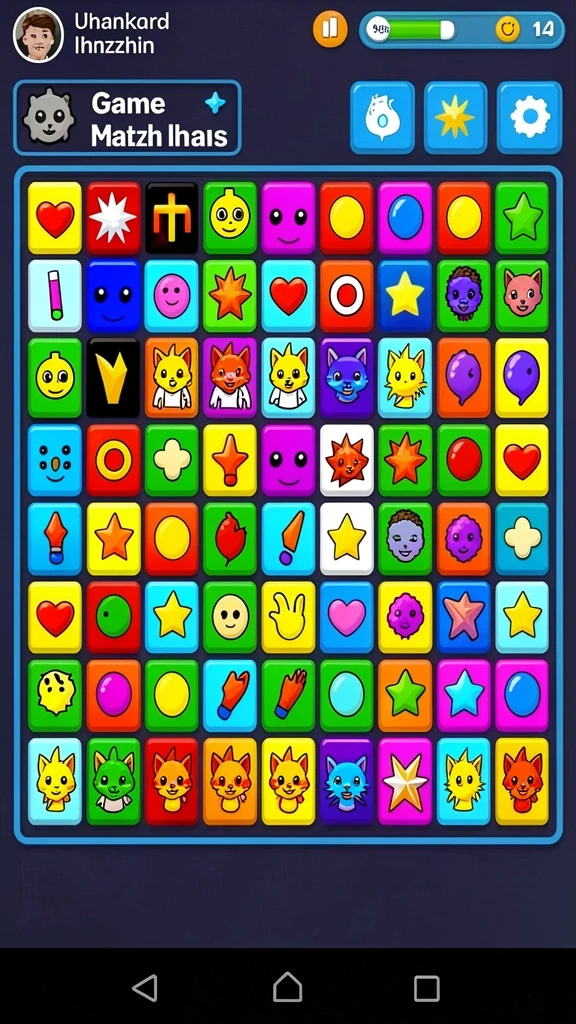The image size is (576, 1024).
Task: Pick the red tile with yellow ring
Action: 113,460
